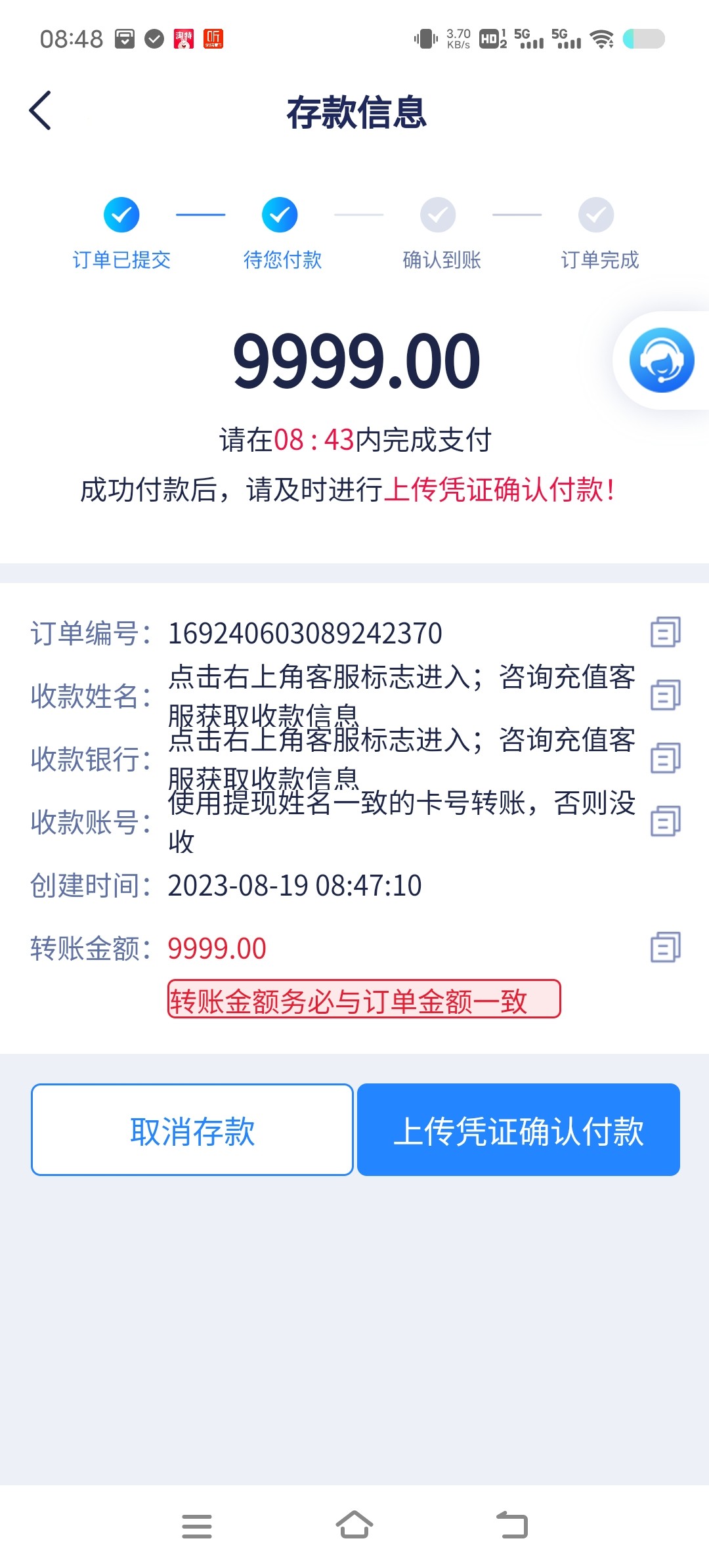Select the 订单已提交 progress checkmark

coord(121,215)
